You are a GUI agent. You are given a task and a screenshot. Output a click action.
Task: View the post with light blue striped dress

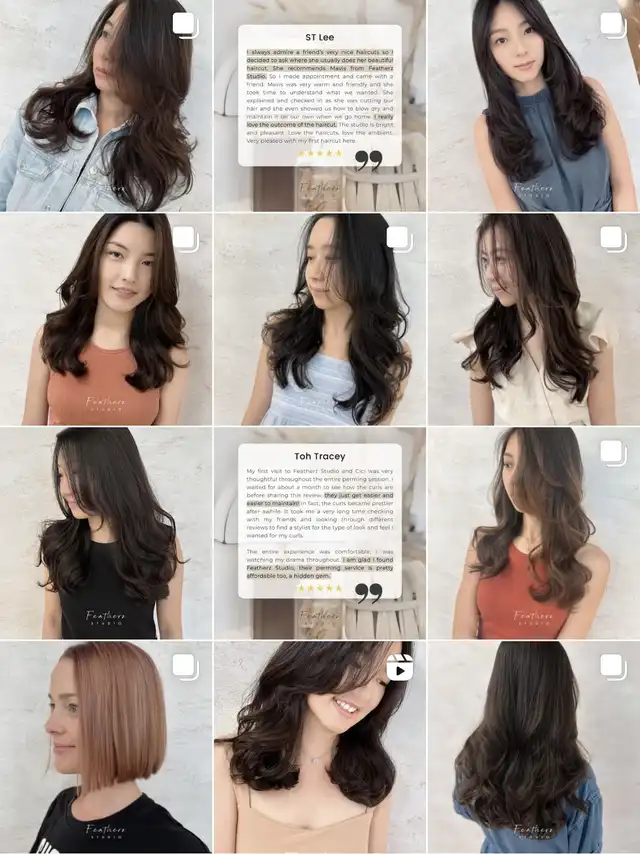(320, 320)
